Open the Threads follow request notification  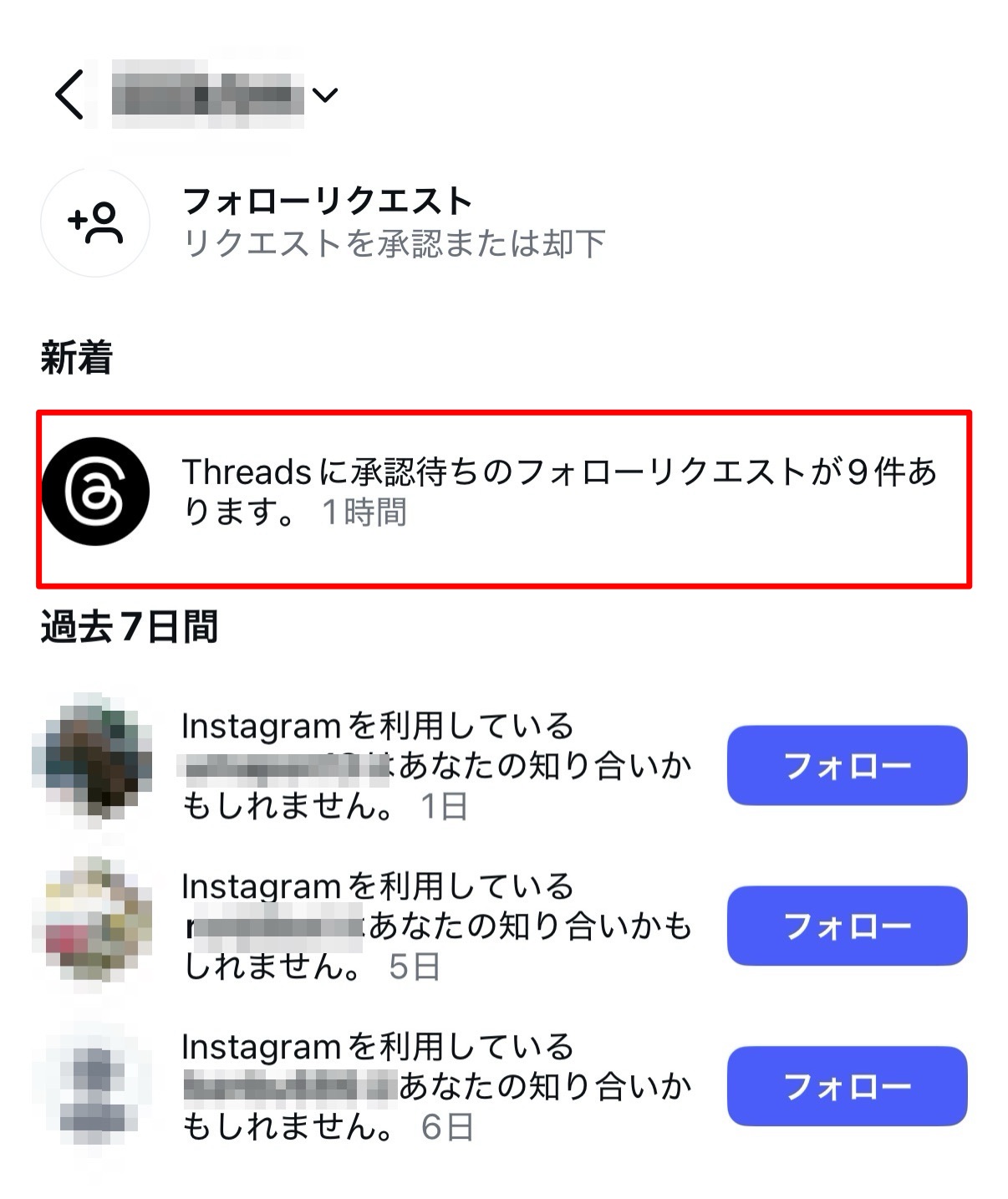[503, 492]
